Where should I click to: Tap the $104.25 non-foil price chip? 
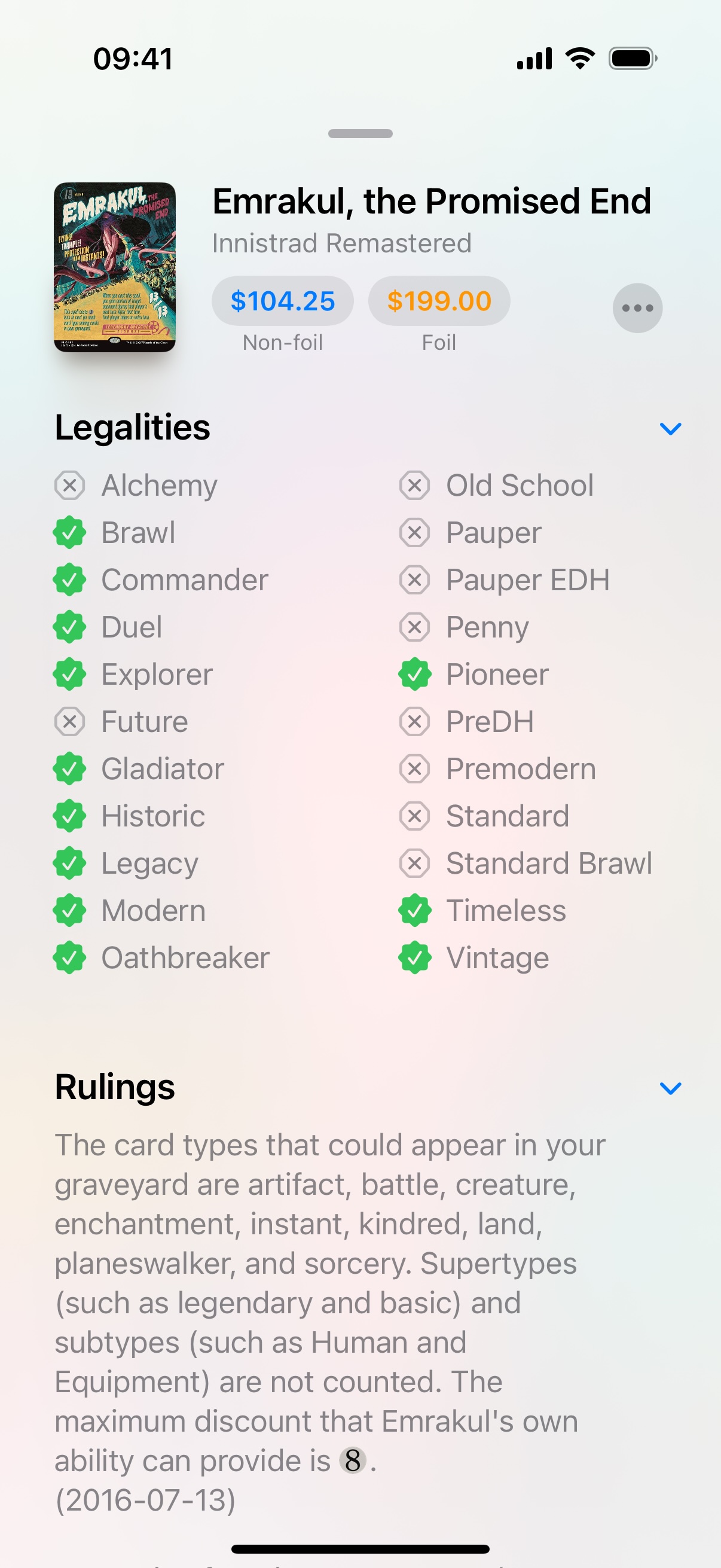pos(282,301)
